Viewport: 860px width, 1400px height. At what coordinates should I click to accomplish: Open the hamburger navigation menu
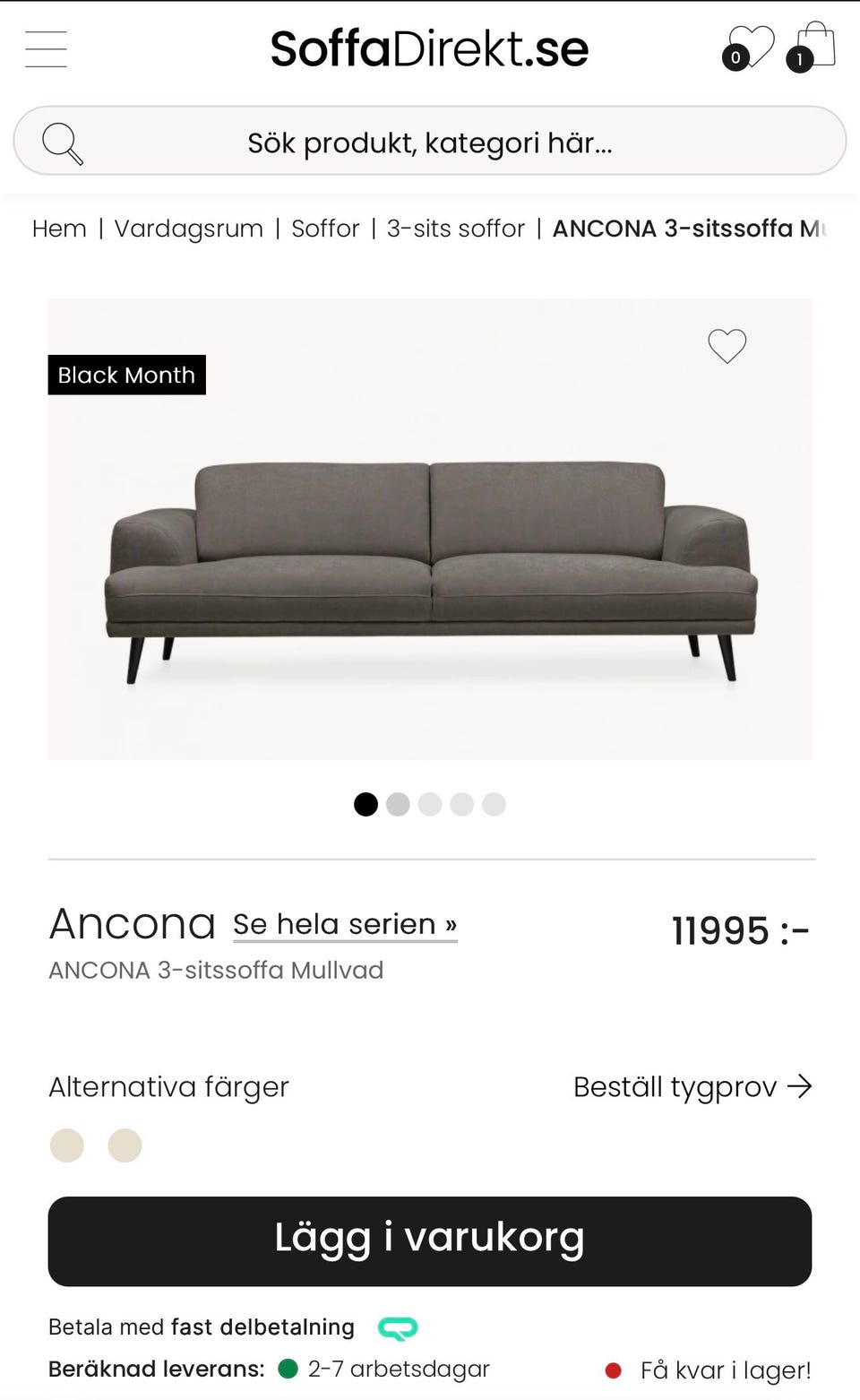click(x=44, y=49)
